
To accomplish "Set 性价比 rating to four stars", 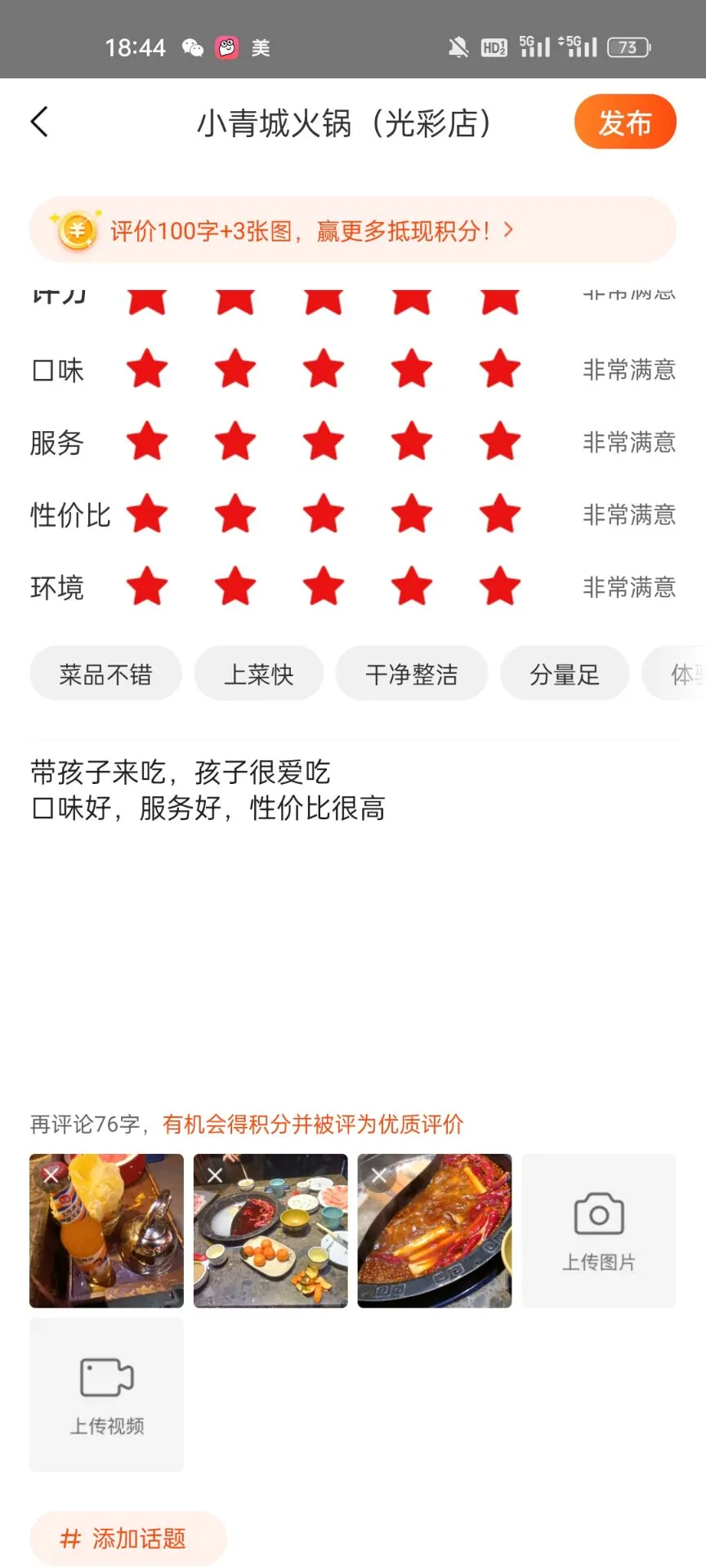I will coord(412,514).
